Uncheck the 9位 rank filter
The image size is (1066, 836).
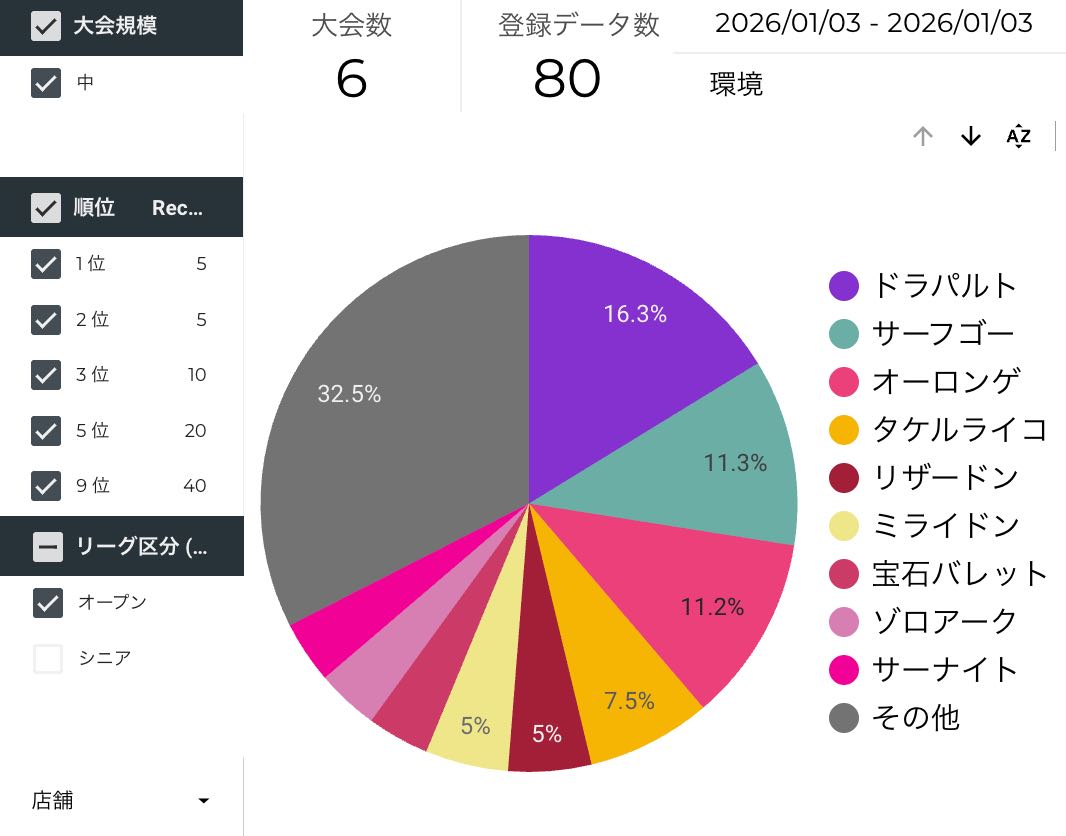tap(47, 486)
